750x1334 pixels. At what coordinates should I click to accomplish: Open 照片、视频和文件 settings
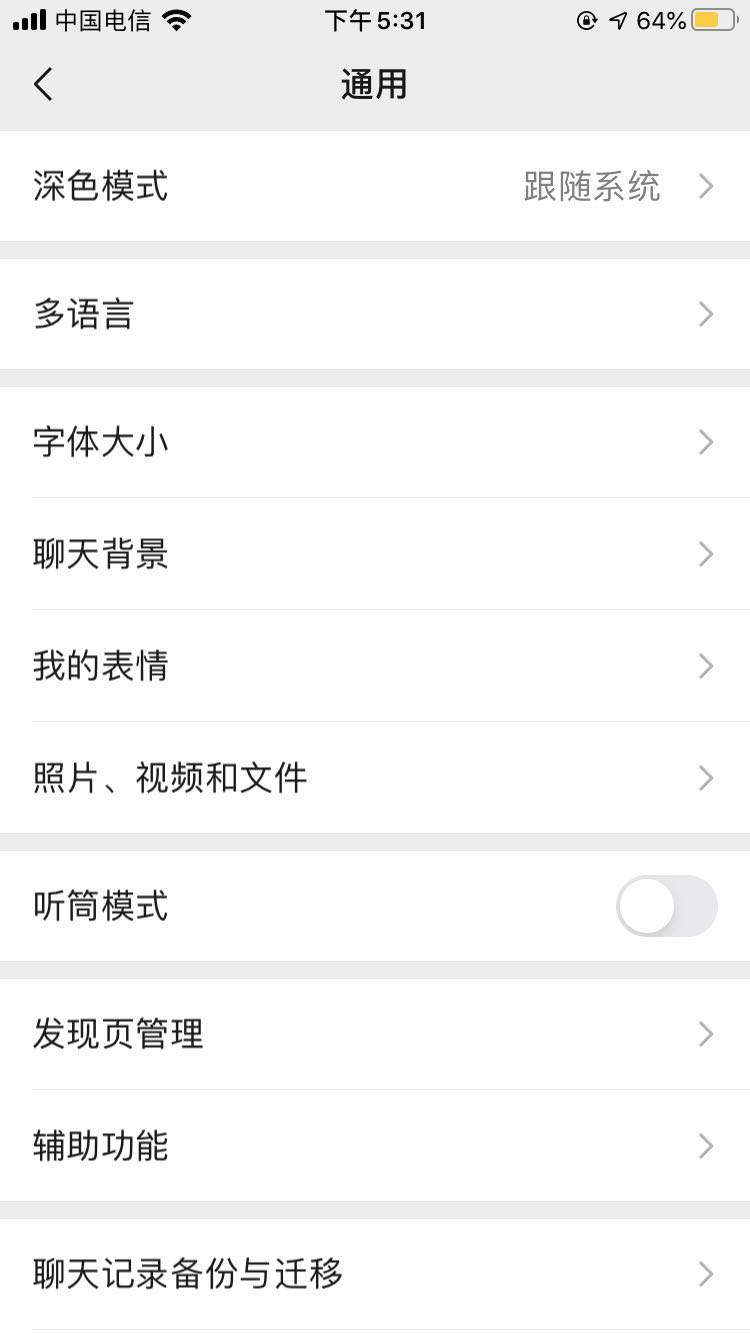pyautogui.click(x=375, y=778)
